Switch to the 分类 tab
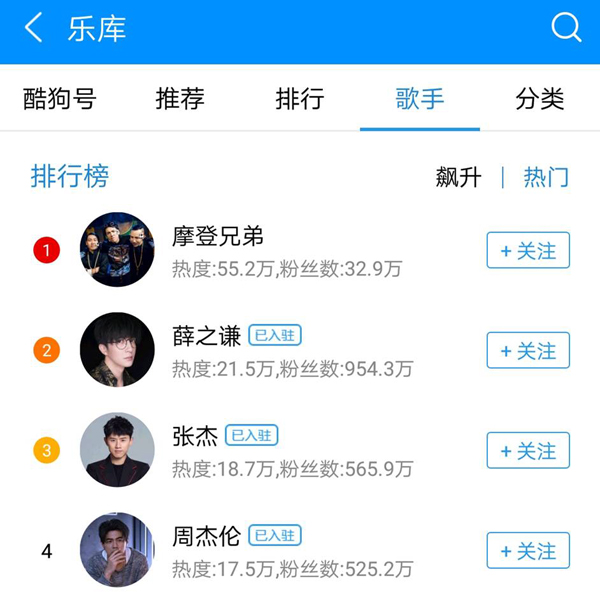The image size is (600, 603). [x=540, y=99]
